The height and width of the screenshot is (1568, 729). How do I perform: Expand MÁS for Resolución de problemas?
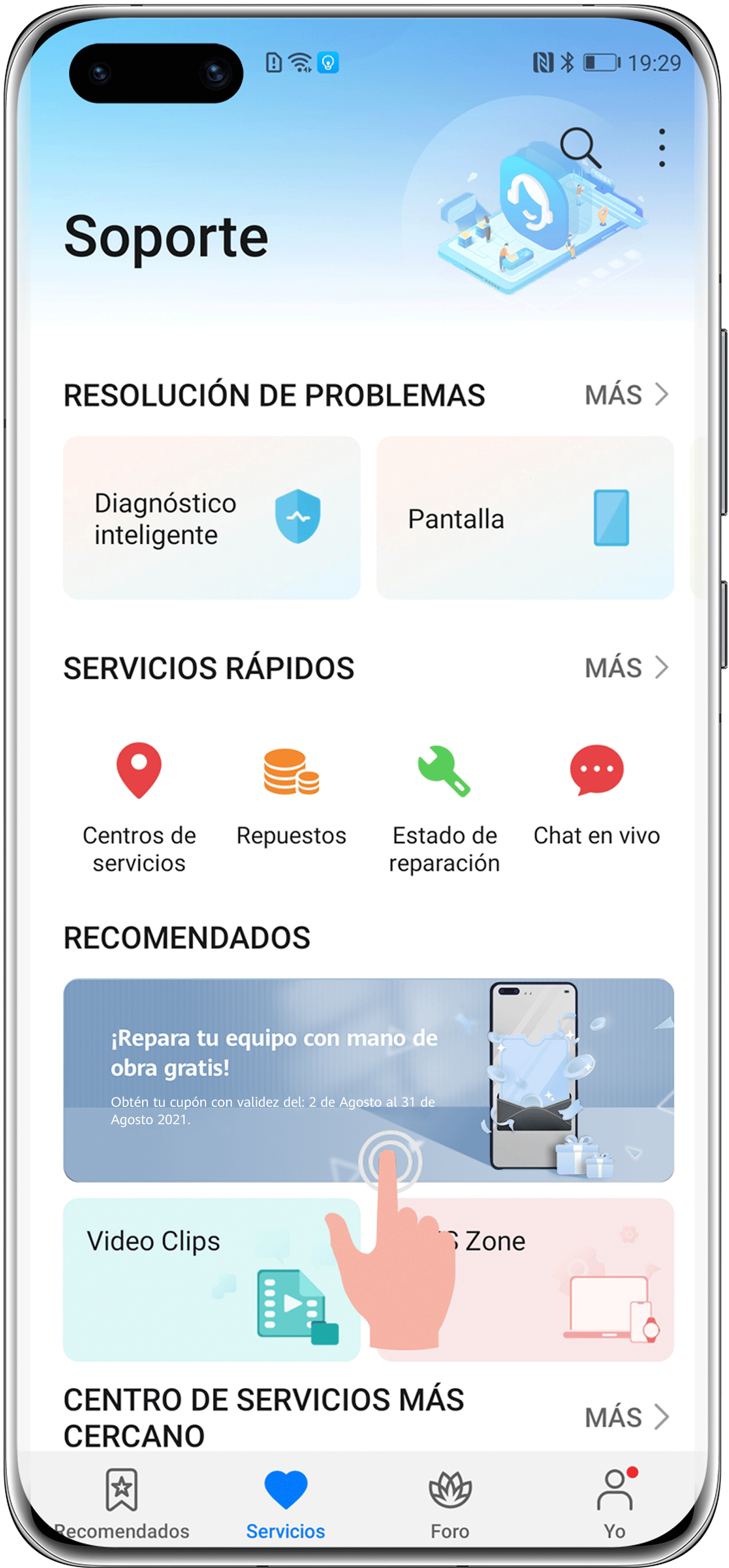(x=626, y=395)
